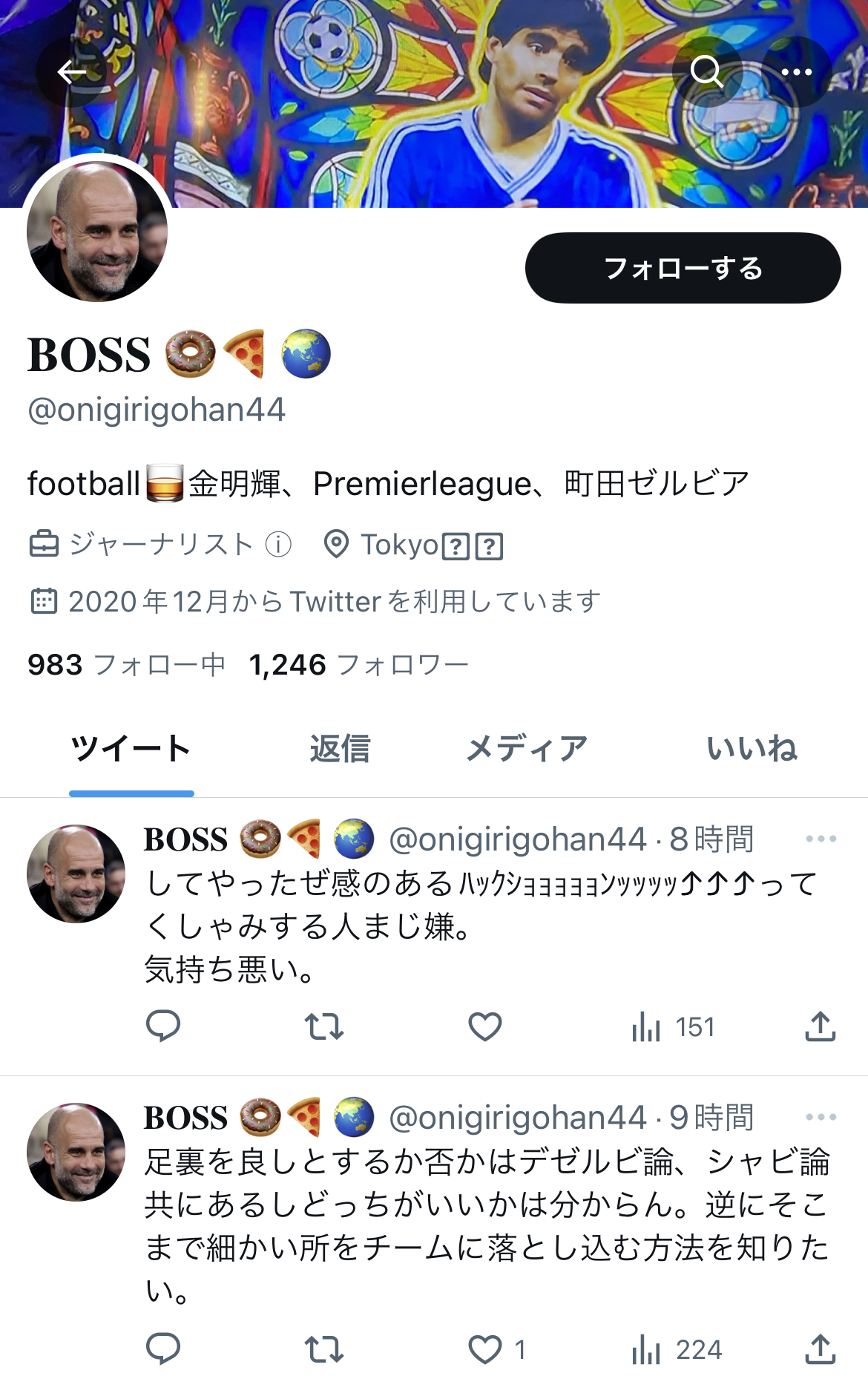View the 983 フォロー中 list
Image resolution: width=868 pixels, height=1399 pixels.
click(x=127, y=665)
